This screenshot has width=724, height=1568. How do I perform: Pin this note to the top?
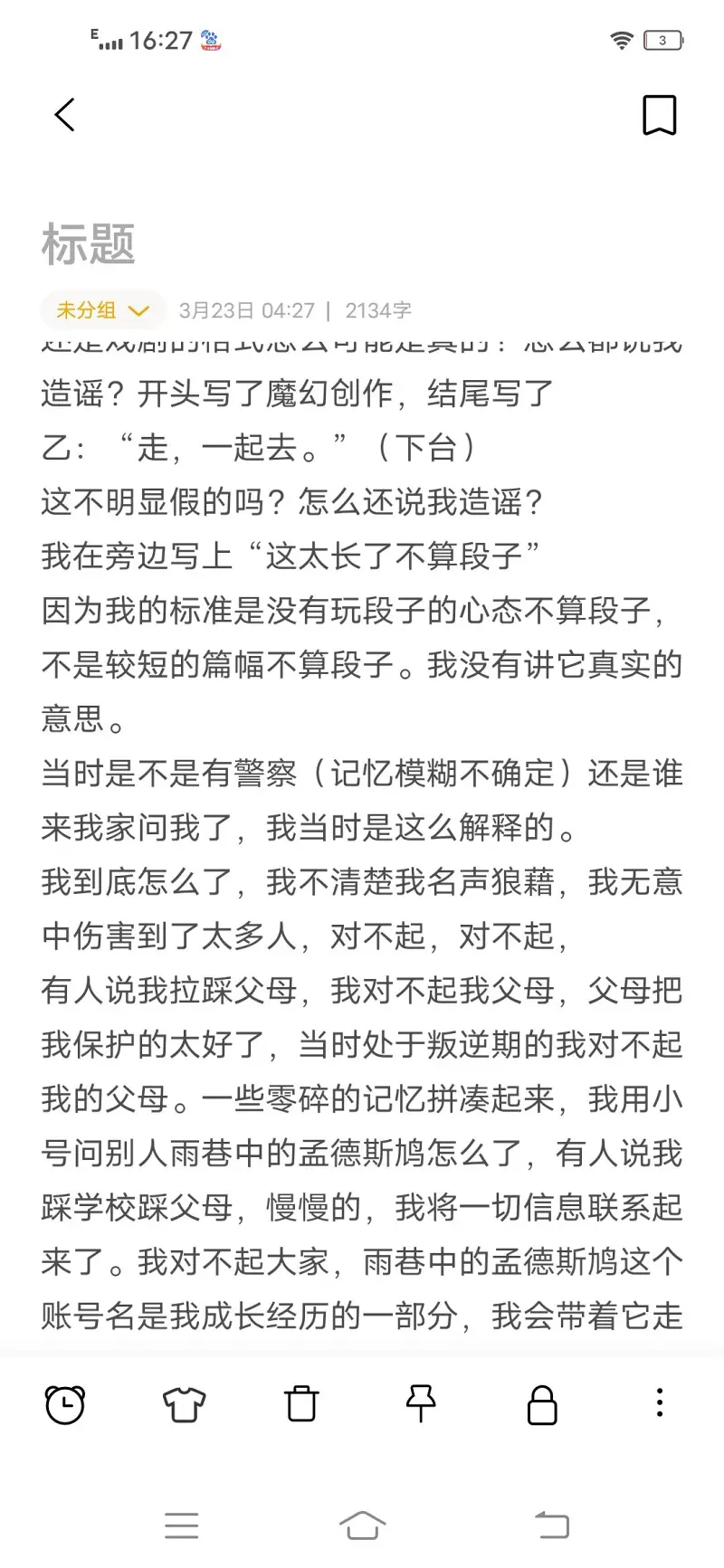click(421, 1404)
